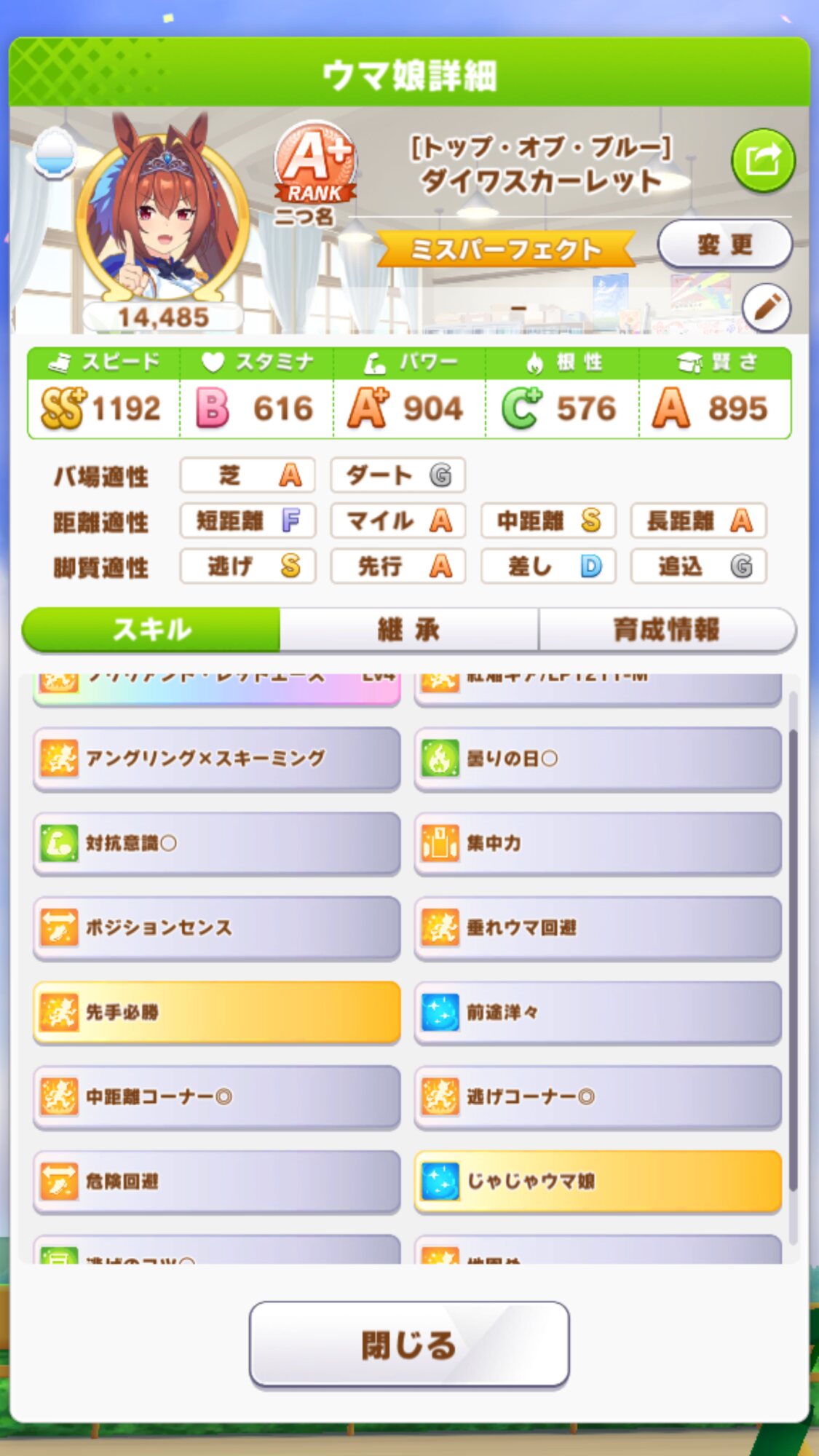Image resolution: width=819 pixels, height=1456 pixels.
Task: Tap the green share icon
Action: 763,160
